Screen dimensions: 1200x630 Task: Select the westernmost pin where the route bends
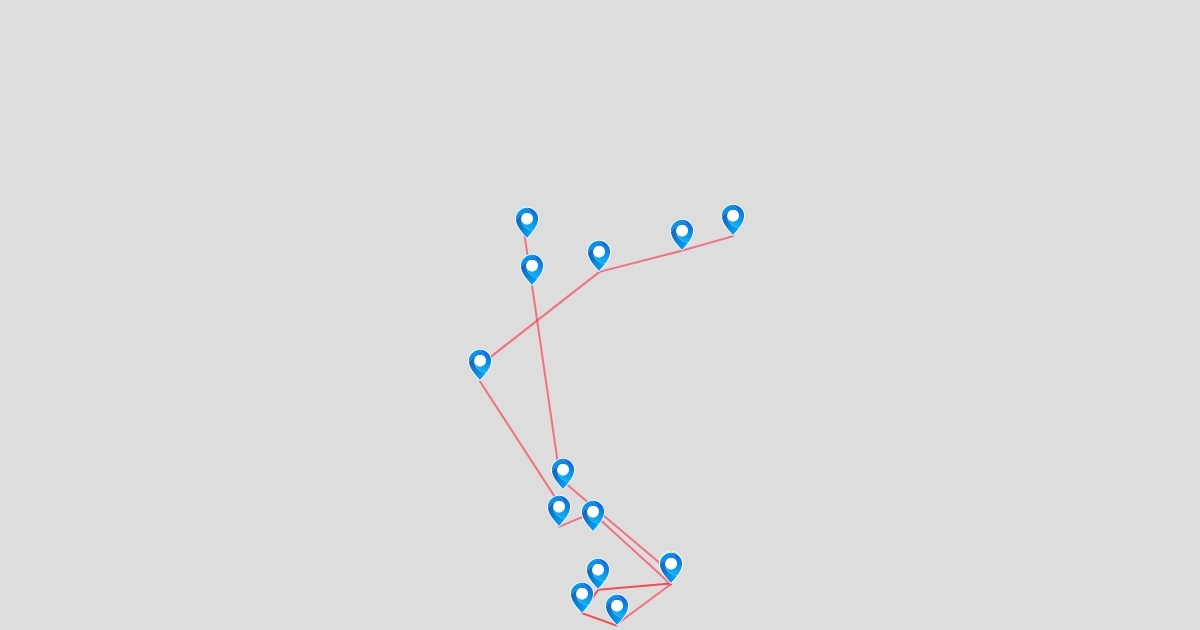pos(480,363)
